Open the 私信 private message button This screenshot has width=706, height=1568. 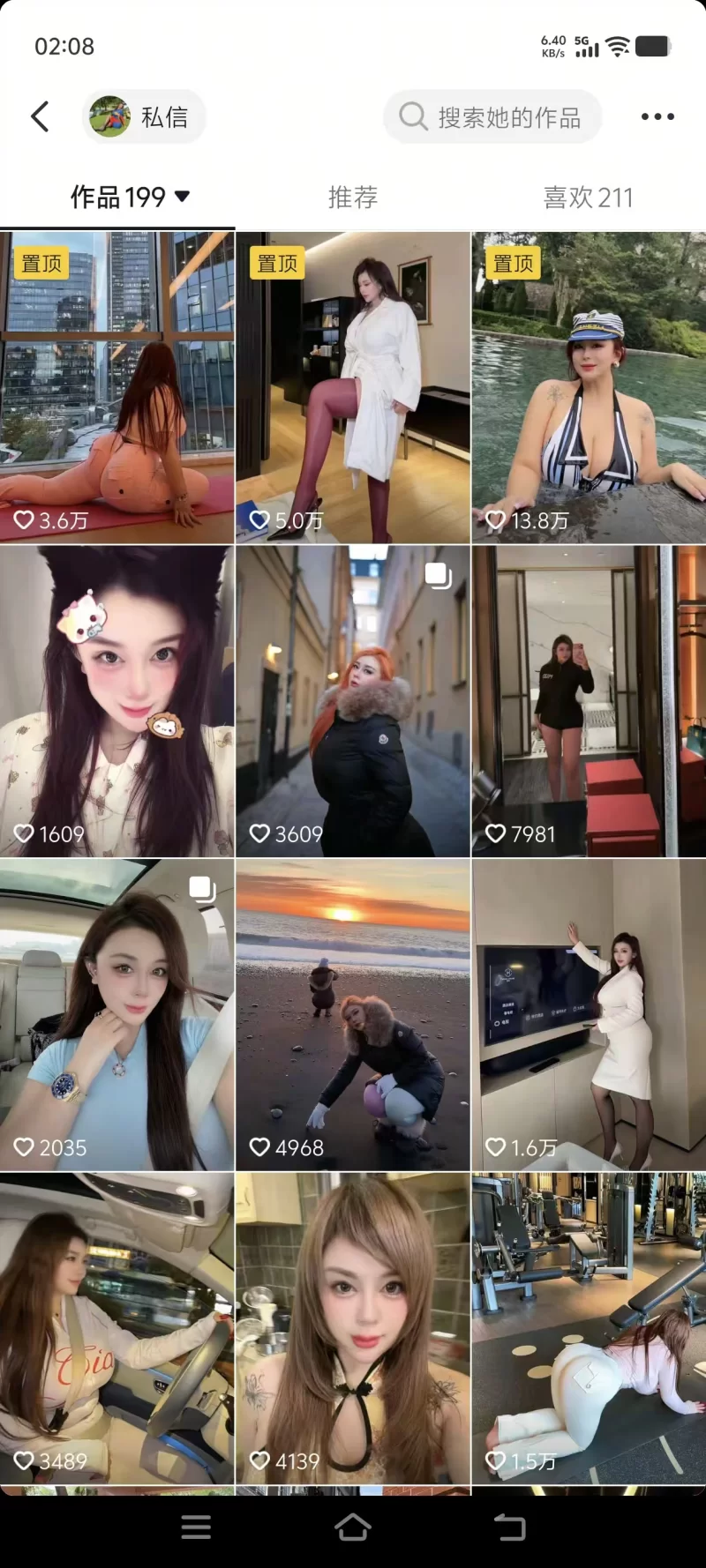(x=145, y=116)
